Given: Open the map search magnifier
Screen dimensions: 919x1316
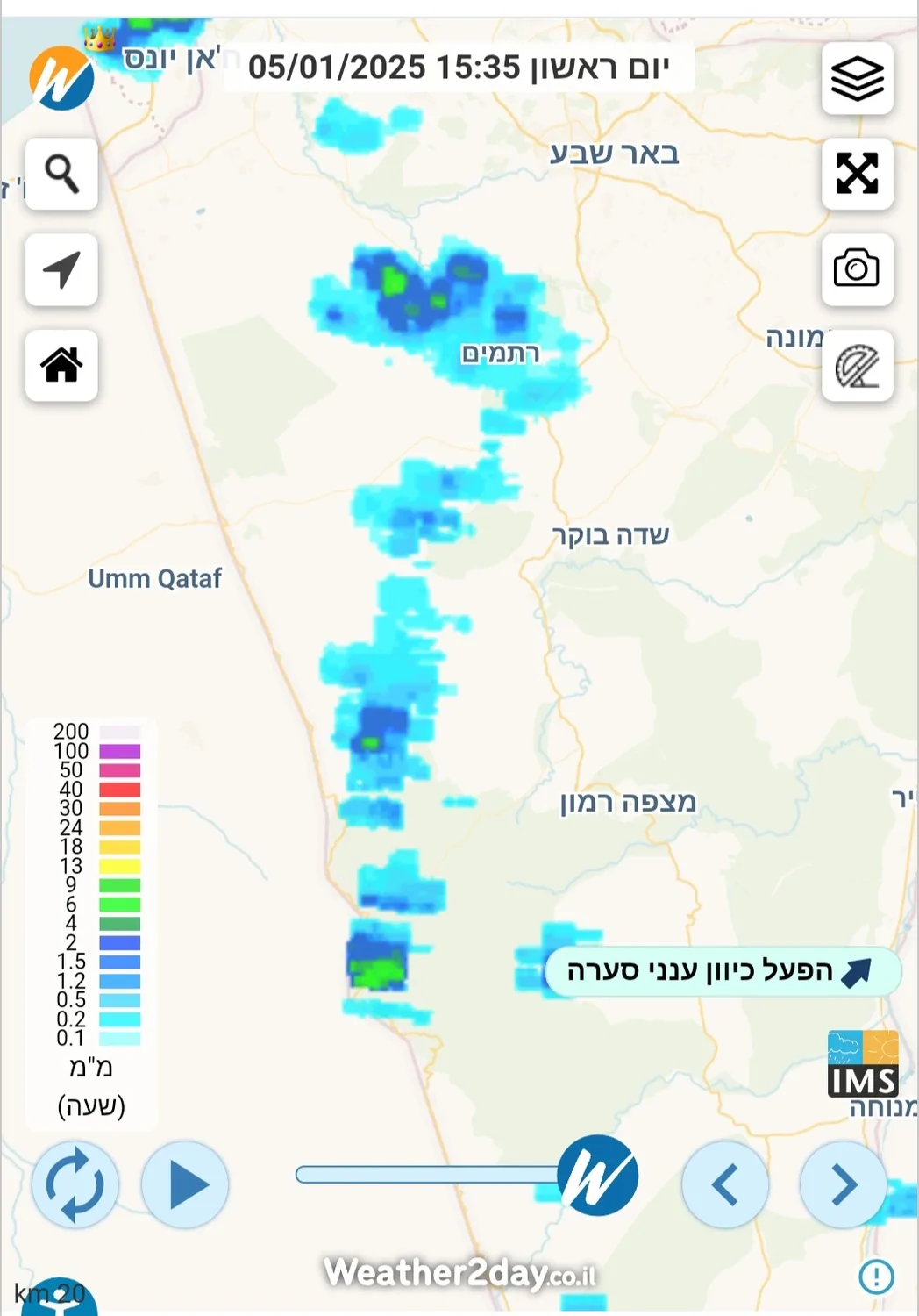Looking at the screenshot, I should (61, 174).
